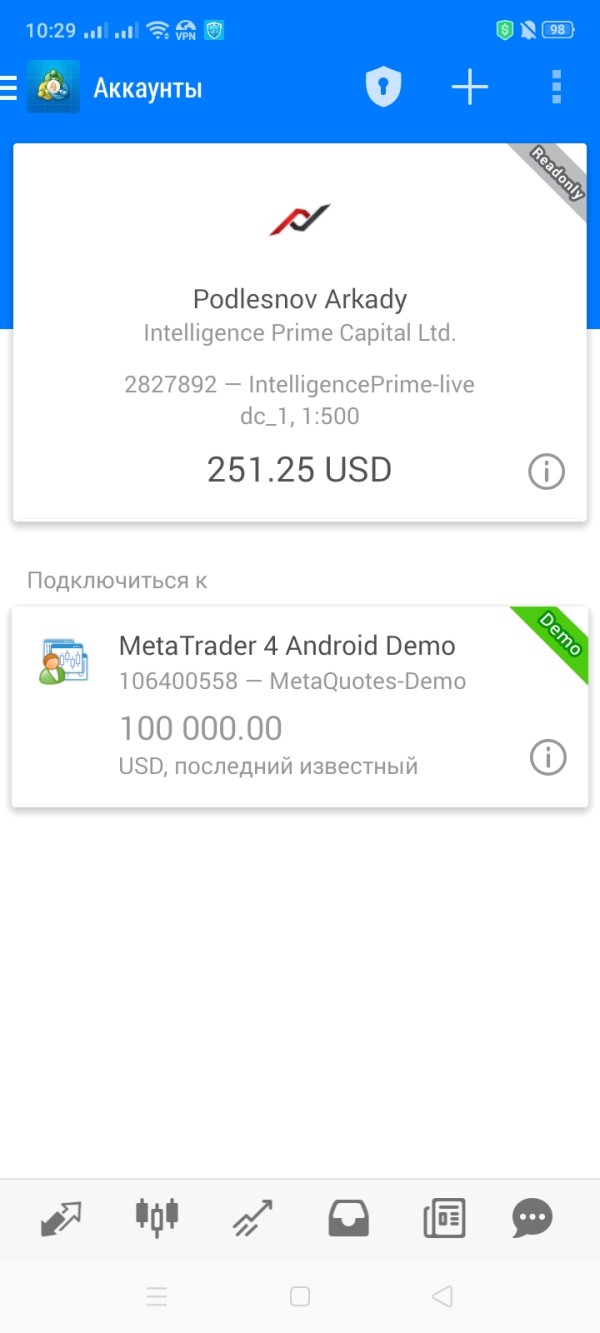Open the hamburger navigation menu

10,88
